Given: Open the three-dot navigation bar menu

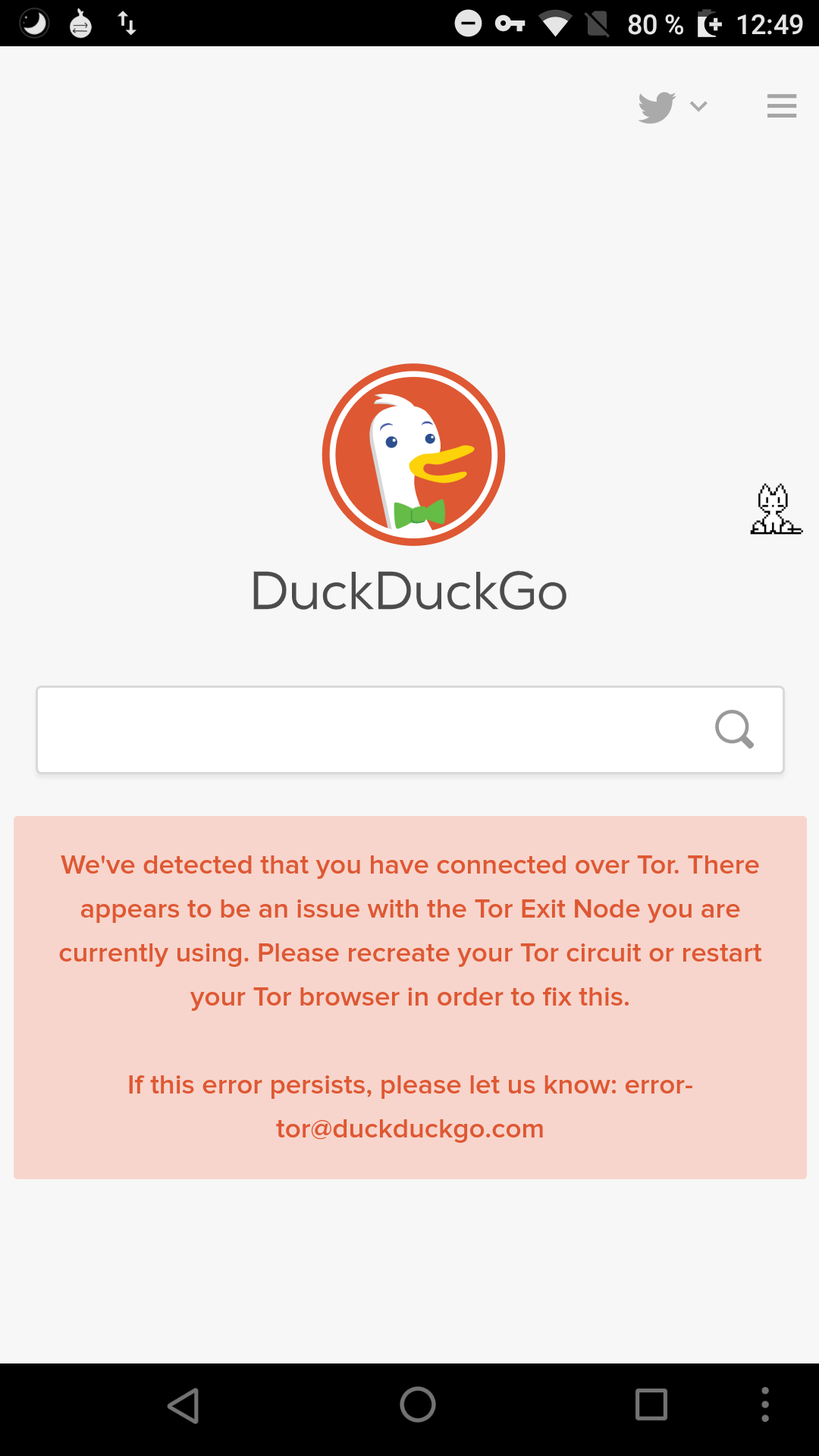Looking at the screenshot, I should (x=764, y=1405).
